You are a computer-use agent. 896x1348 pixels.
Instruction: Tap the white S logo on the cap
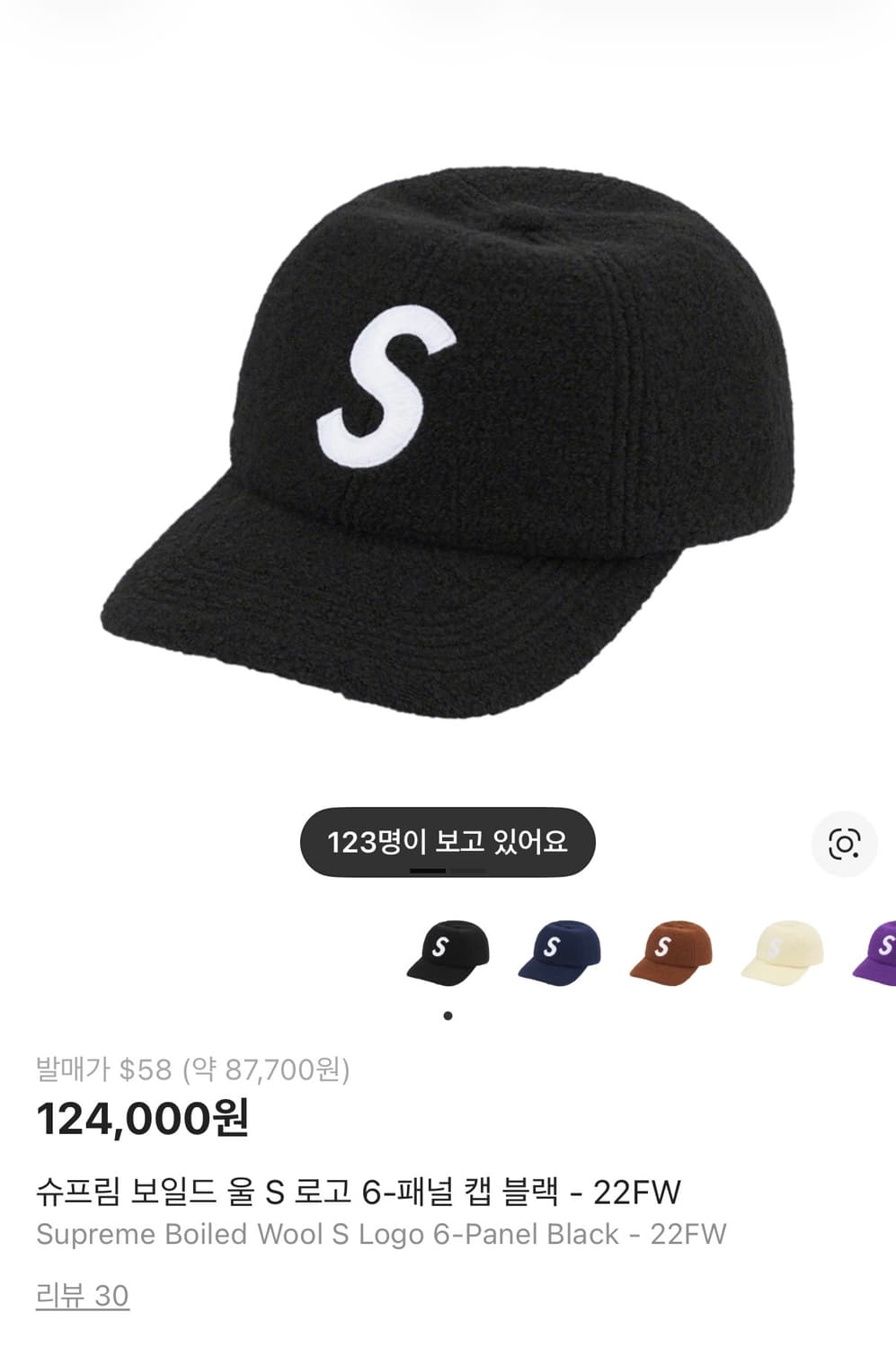click(389, 388)
